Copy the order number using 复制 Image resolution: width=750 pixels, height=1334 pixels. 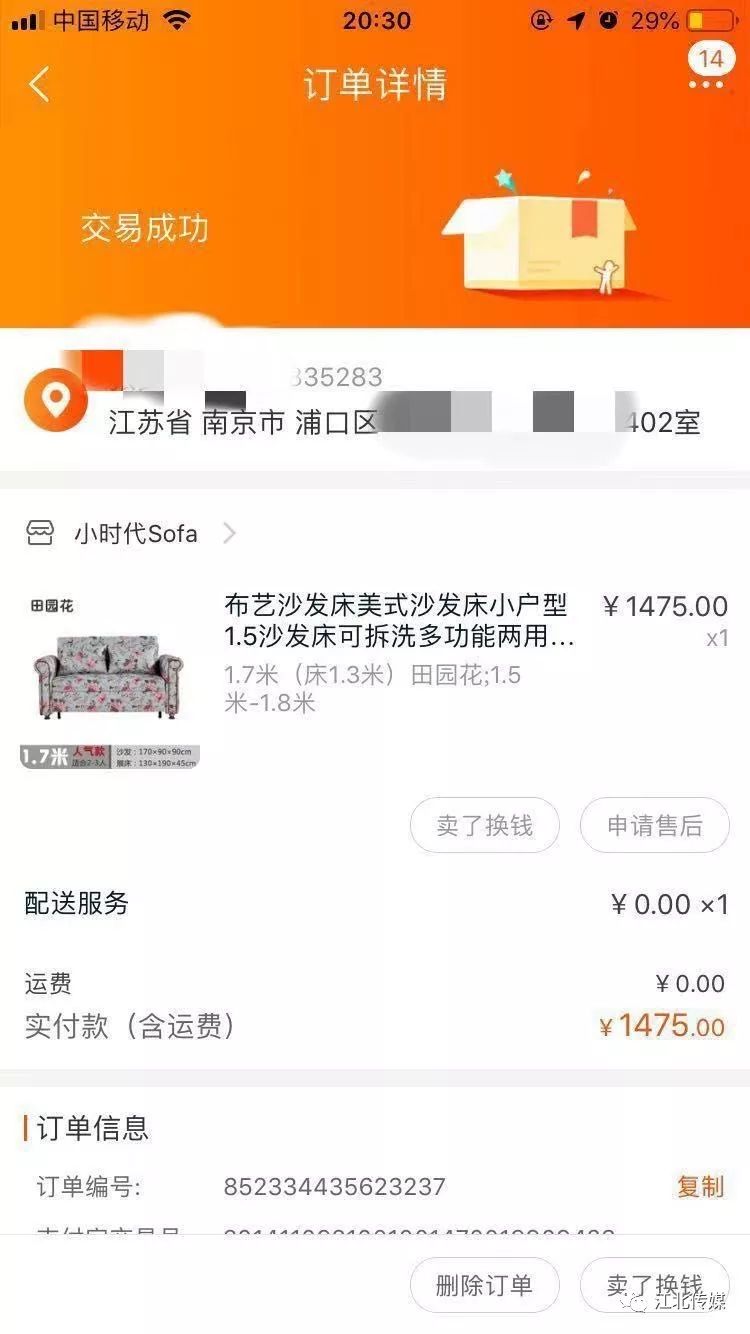(x=701, y=1186)
